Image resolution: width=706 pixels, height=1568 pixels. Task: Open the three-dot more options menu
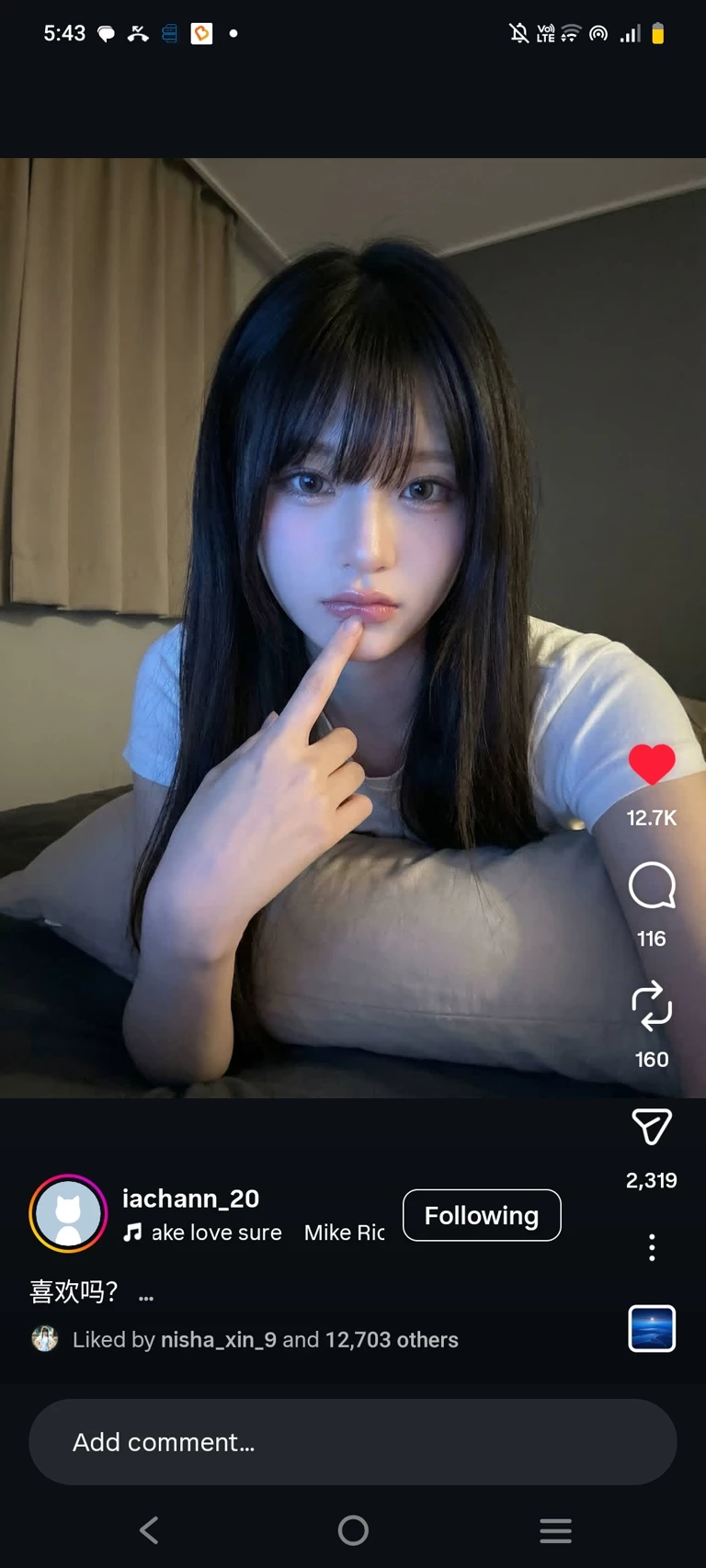[652, 1247]
